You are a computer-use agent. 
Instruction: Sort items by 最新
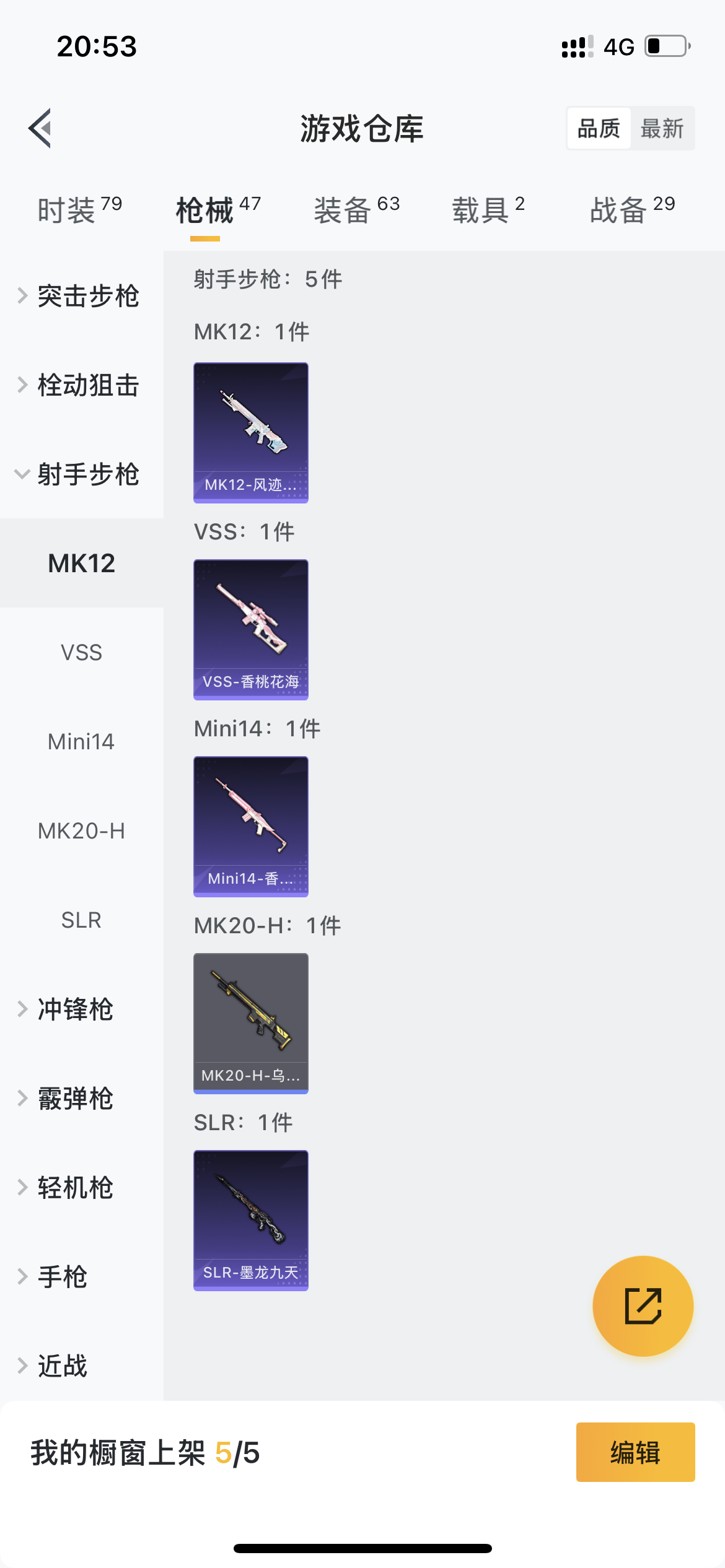tap(662, 129)
